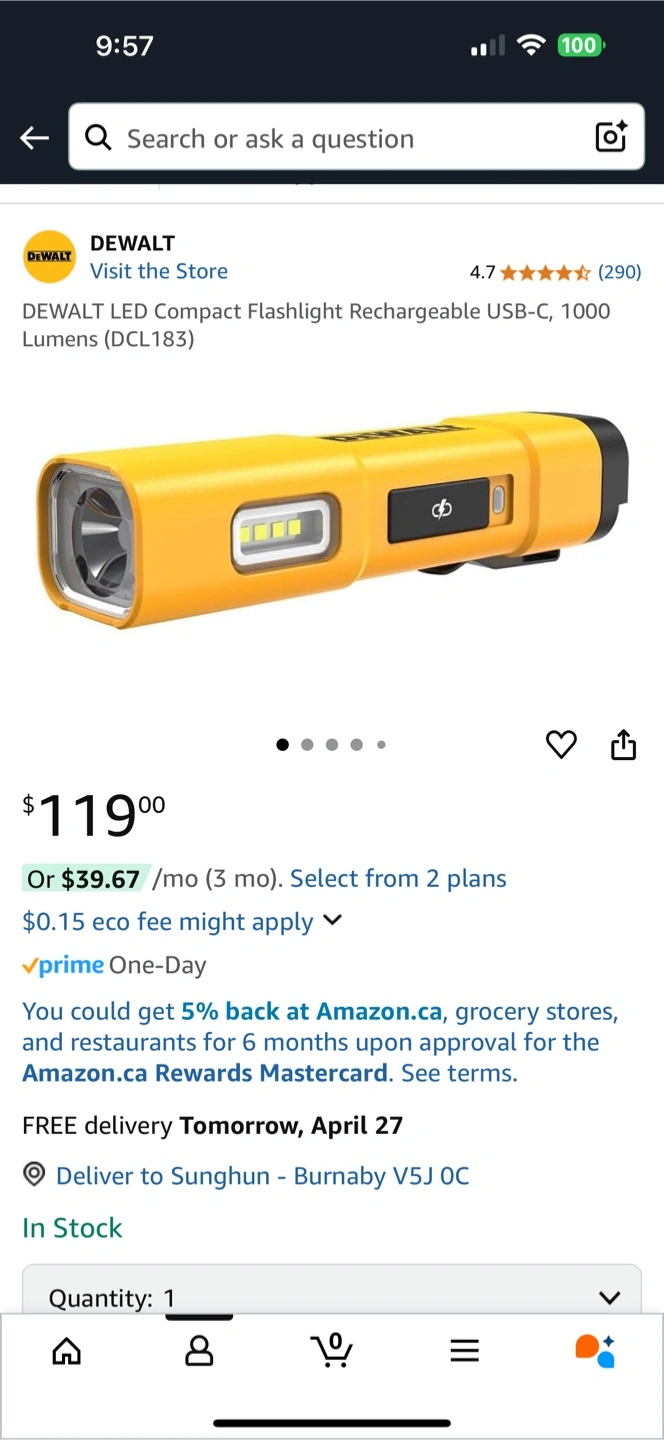Go back using the arrow

coord(35,138)
